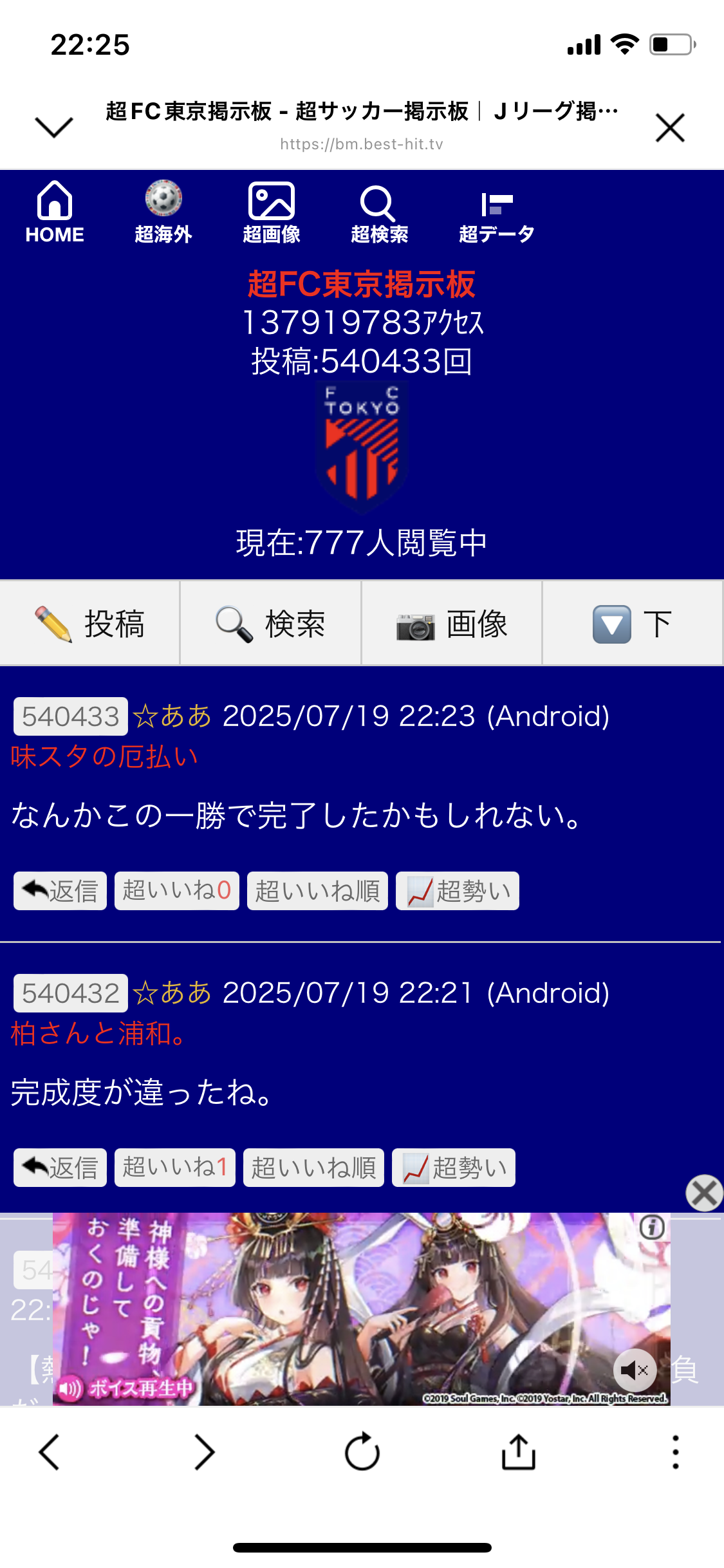
Task: Share this page from the bottom toolbar
Action: tap(519, 1452)
